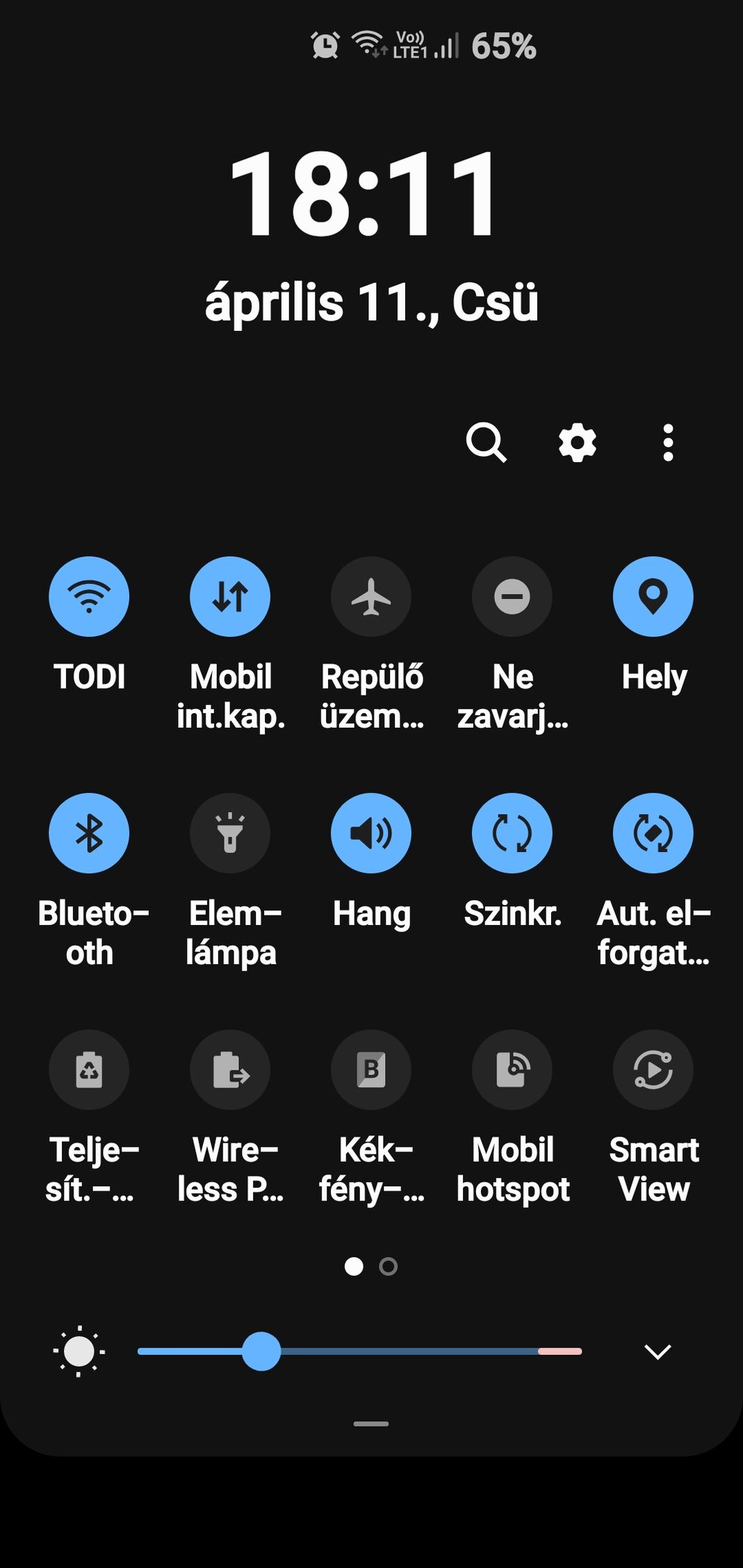The width and height of the screenshot is (743, 1568).
Task: Disable Mobil int.kap. mobile data
Action: (x=230, y=596)
